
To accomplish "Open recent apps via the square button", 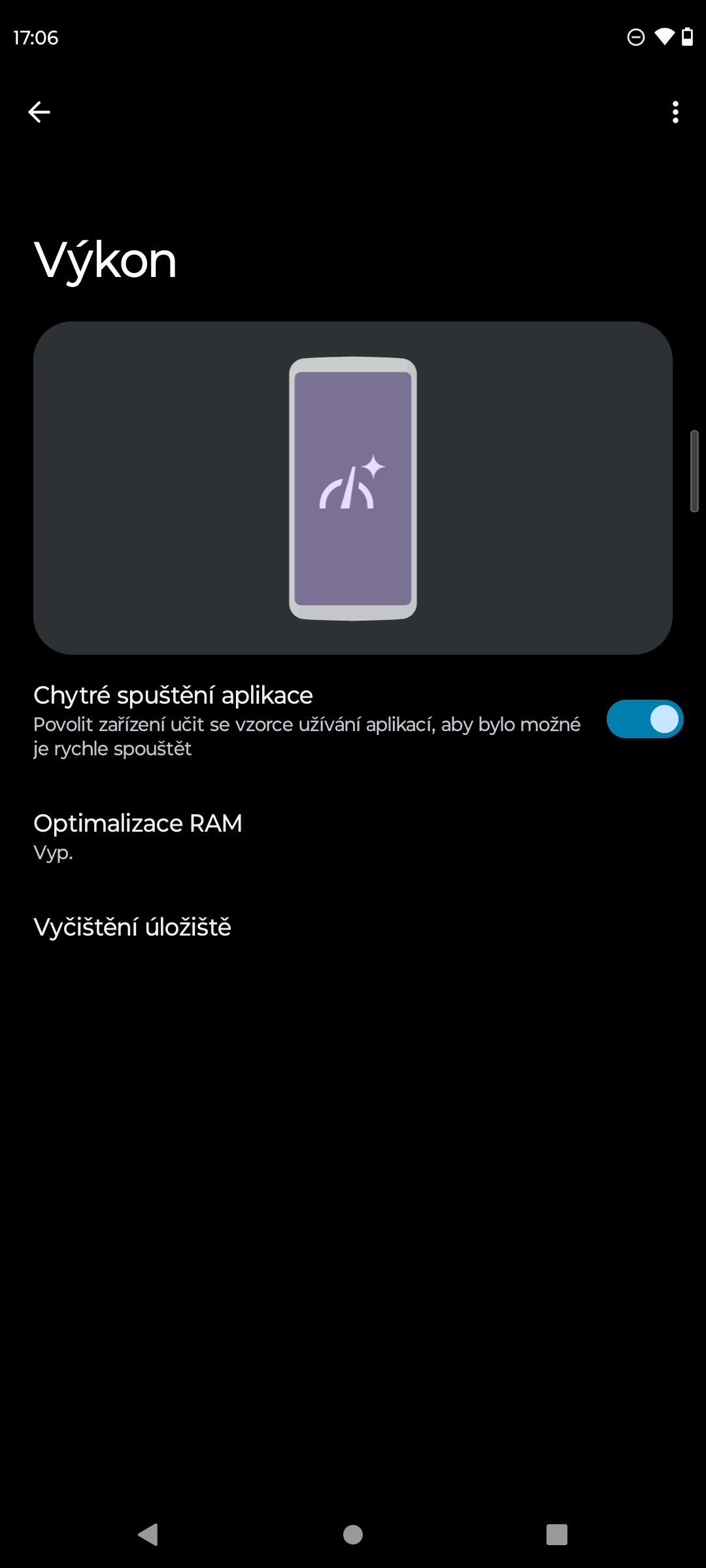I will (557, 1534).
